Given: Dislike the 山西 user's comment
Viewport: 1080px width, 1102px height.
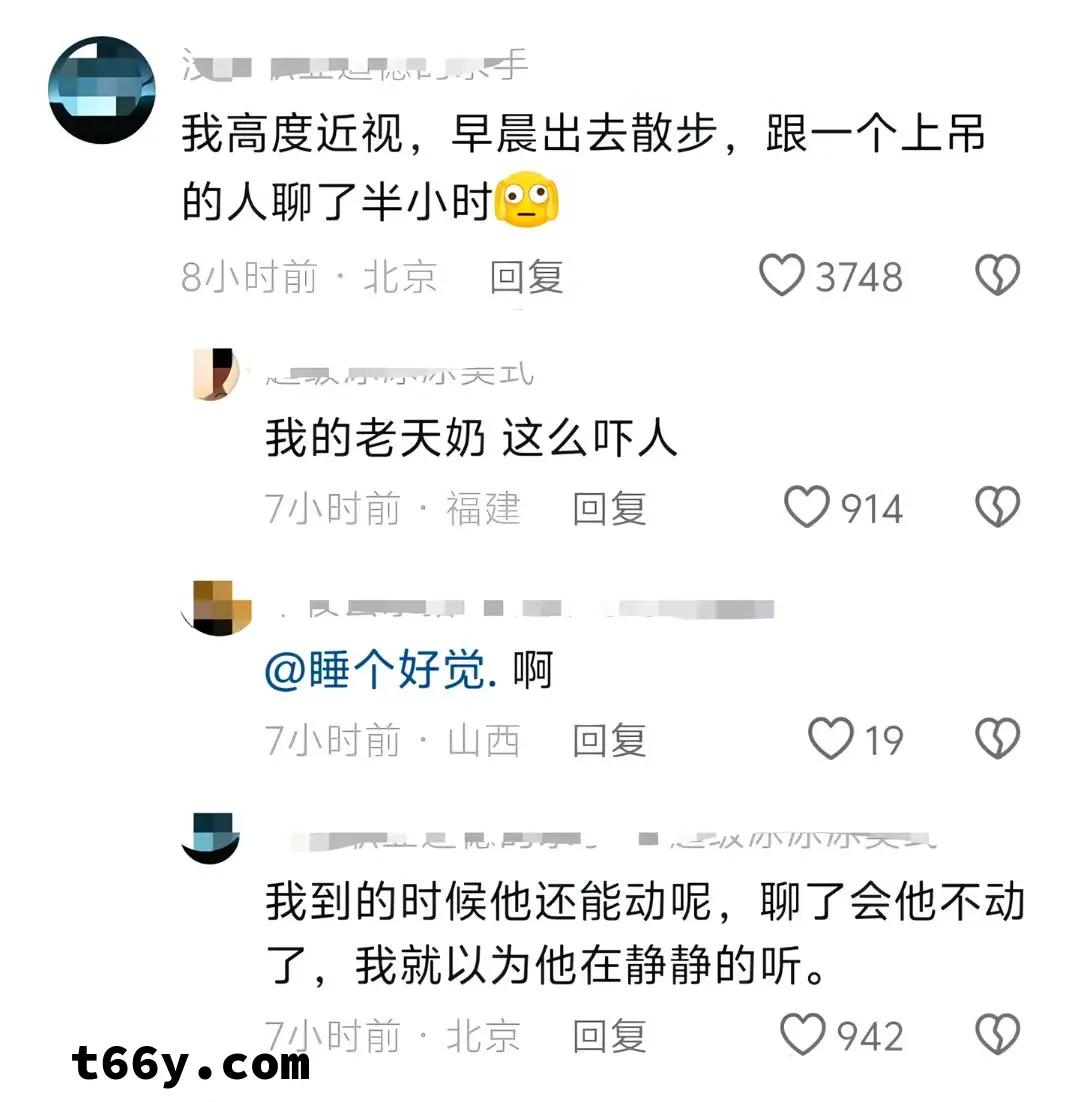Looking at the screenshot, I should click(997, 740).
